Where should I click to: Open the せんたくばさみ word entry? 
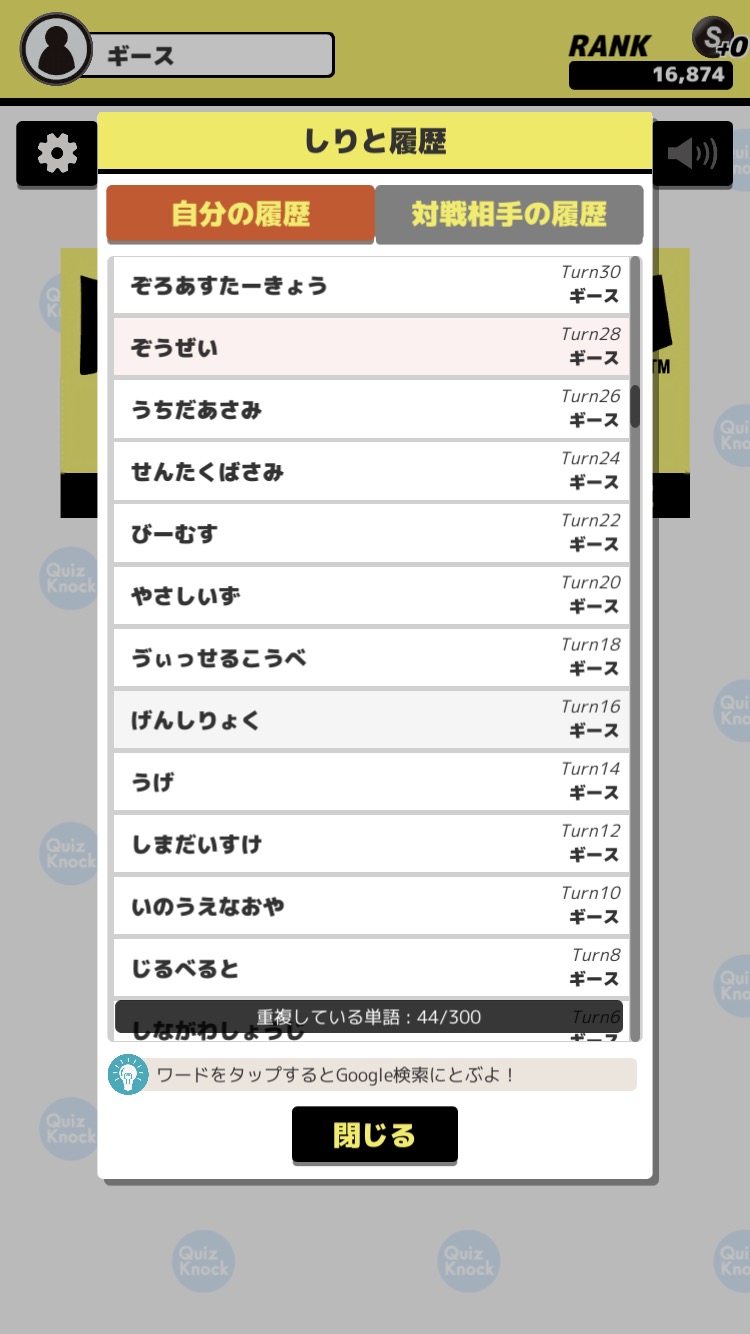371,471
